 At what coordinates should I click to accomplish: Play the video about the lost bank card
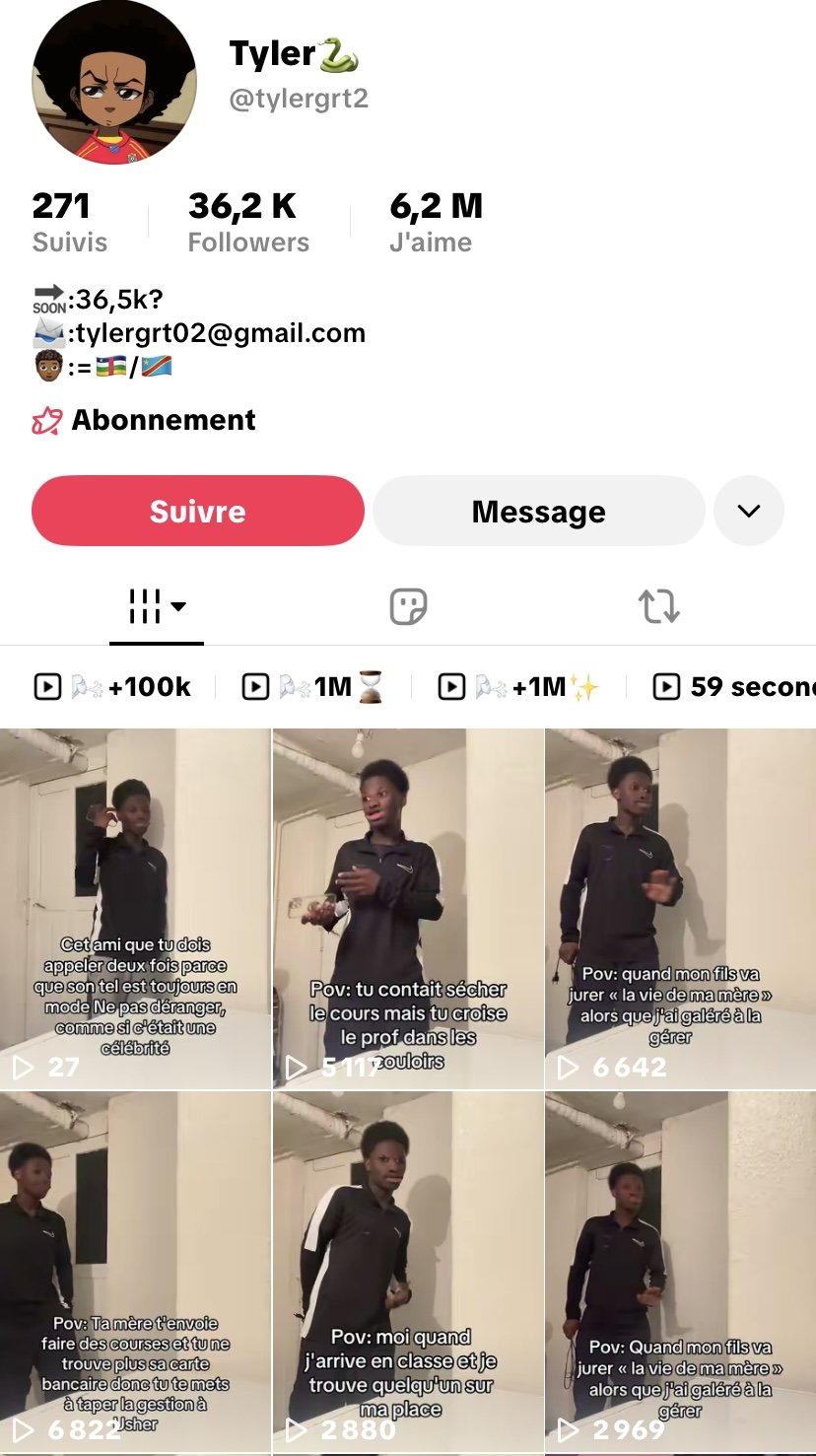tap(135, 1270)
